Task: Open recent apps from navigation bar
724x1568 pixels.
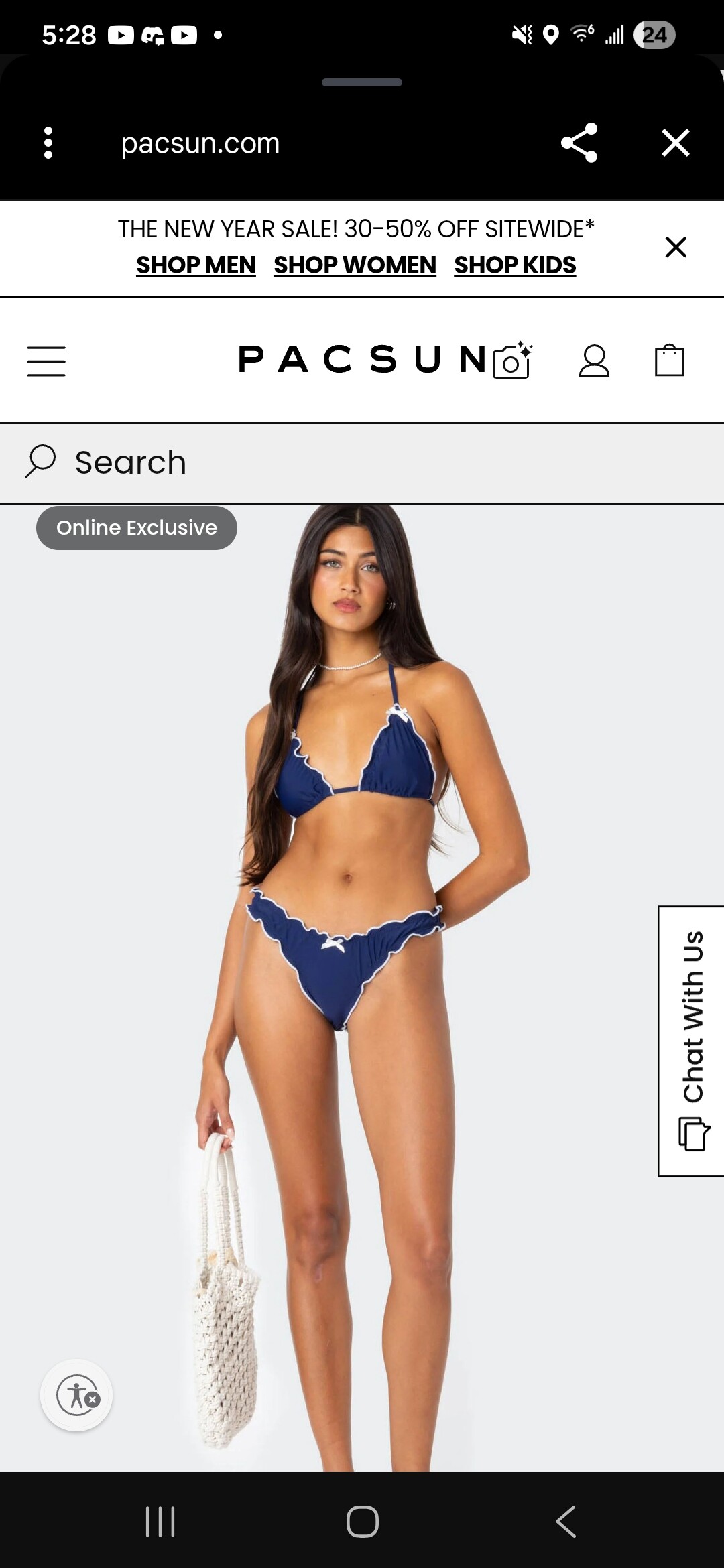Action: click(160, 1521)
